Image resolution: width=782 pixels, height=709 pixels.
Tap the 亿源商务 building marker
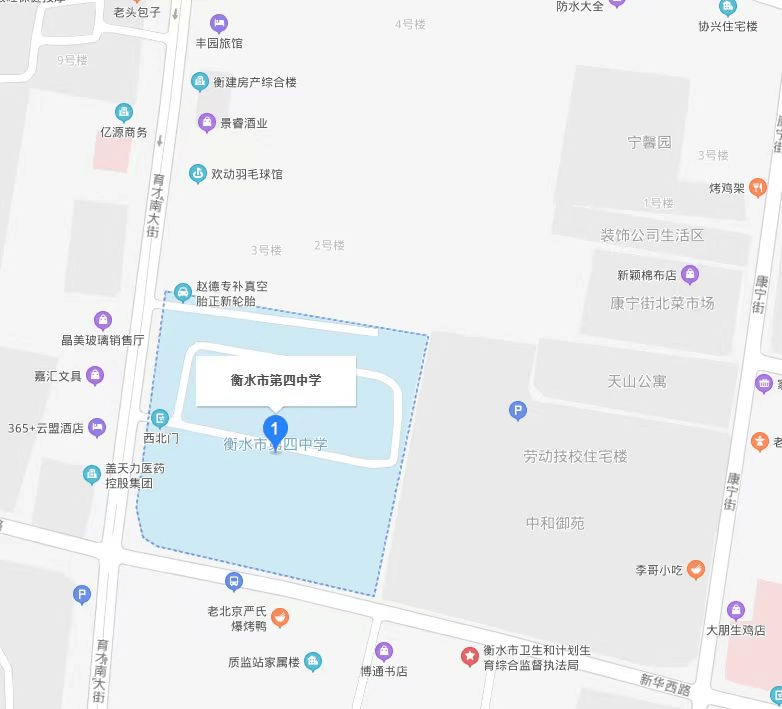(124, 112)
